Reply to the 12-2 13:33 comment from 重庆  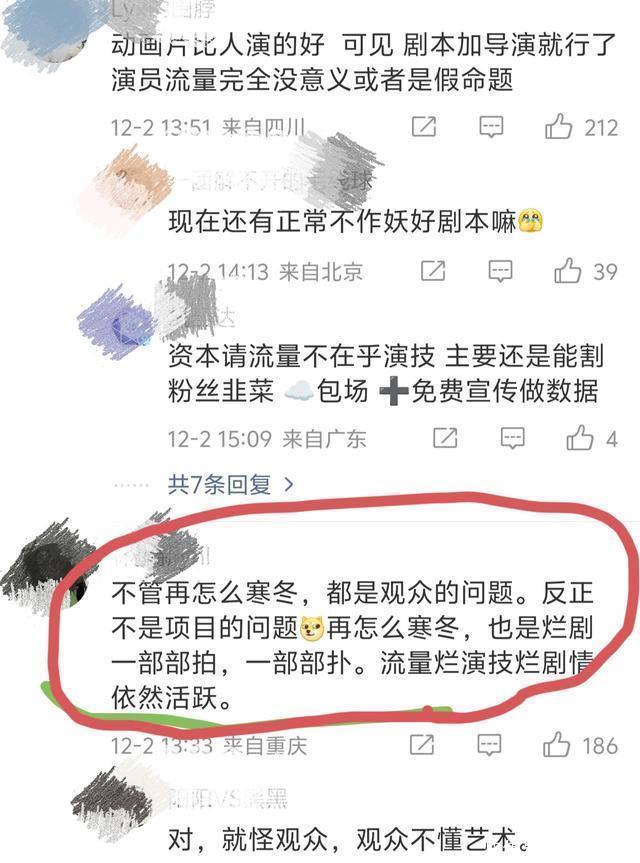pyautogui.click(x=489, y=744)
